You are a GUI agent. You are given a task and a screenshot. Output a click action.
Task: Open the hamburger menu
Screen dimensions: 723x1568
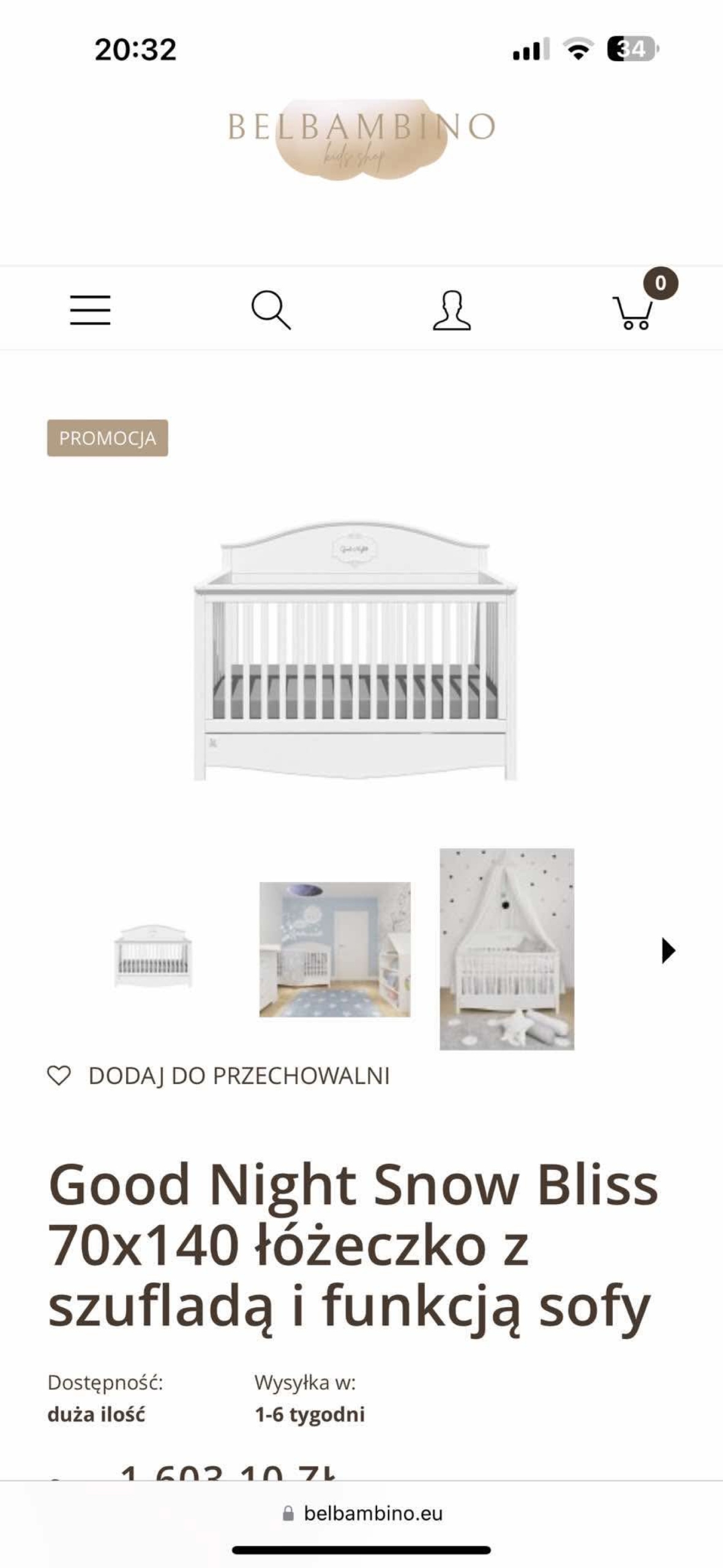(90, 309)
